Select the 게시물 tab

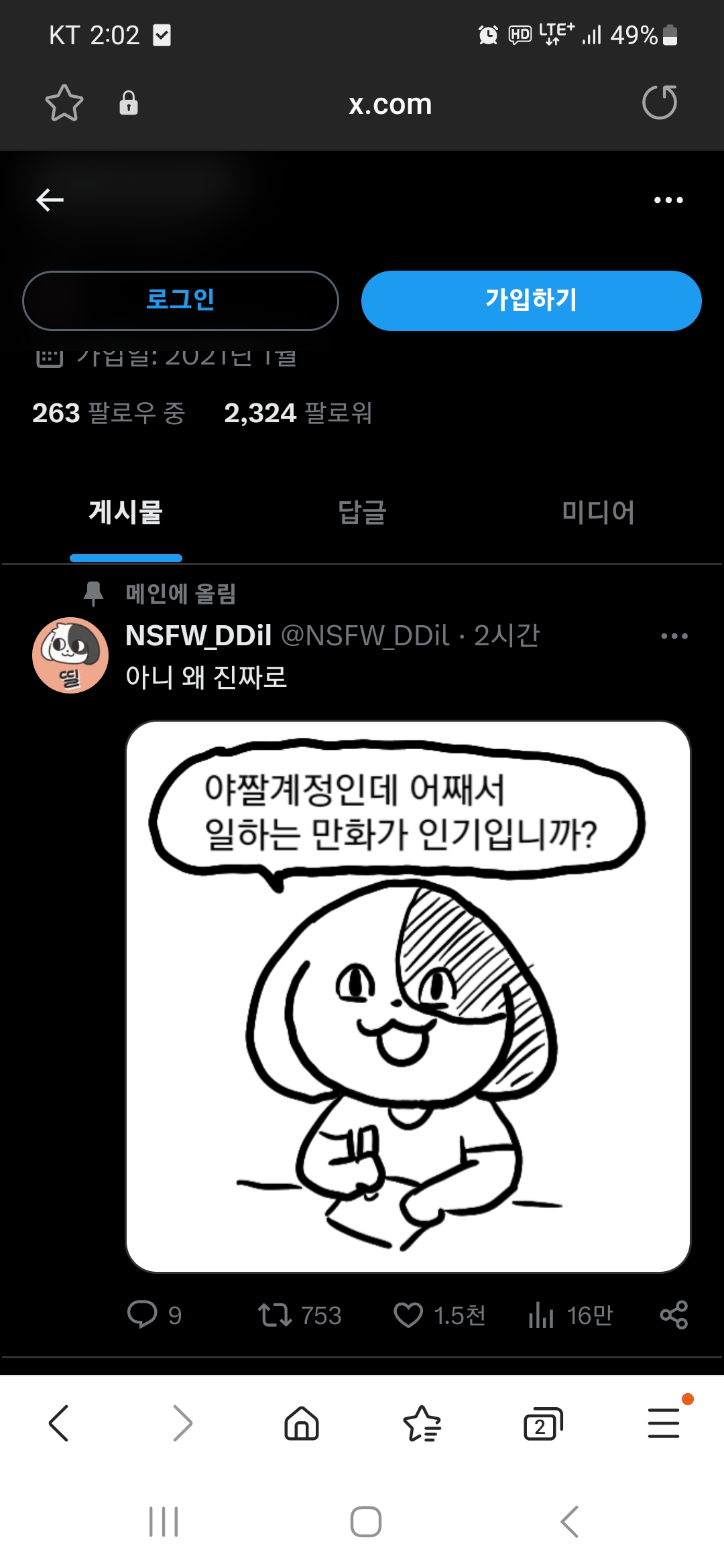[126, 513]
